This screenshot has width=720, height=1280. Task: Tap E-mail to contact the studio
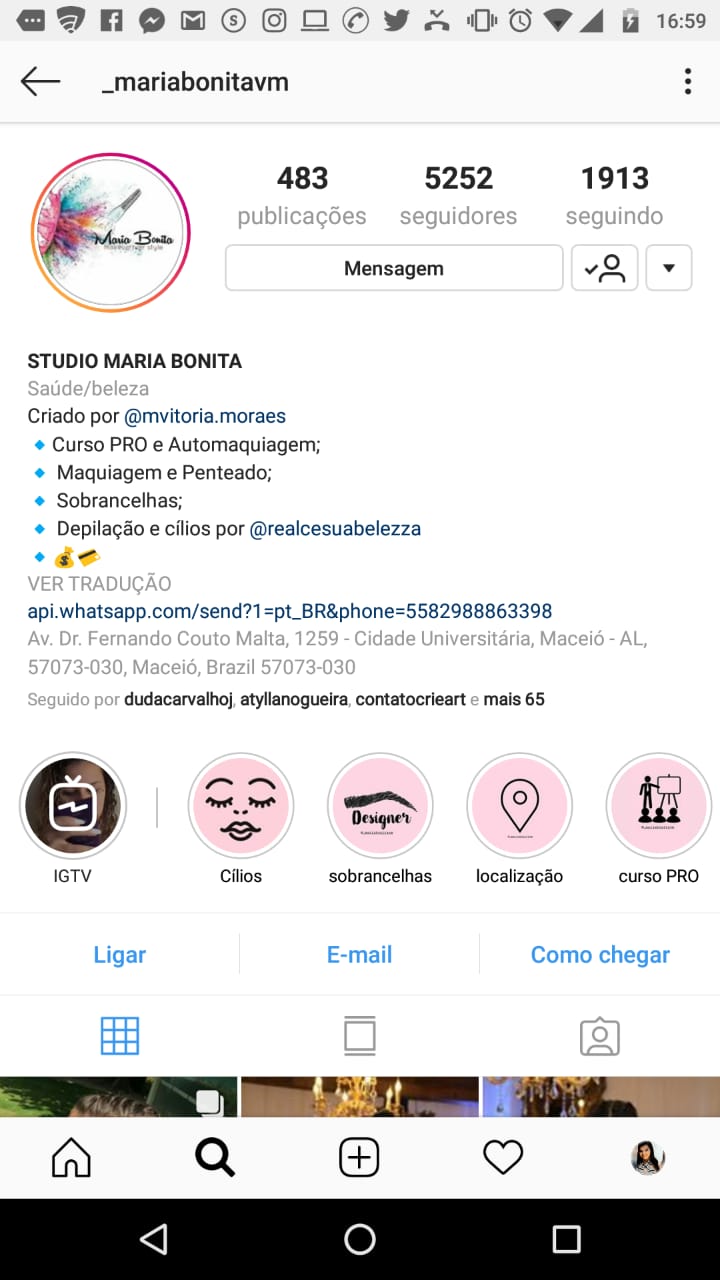(359, 955)
